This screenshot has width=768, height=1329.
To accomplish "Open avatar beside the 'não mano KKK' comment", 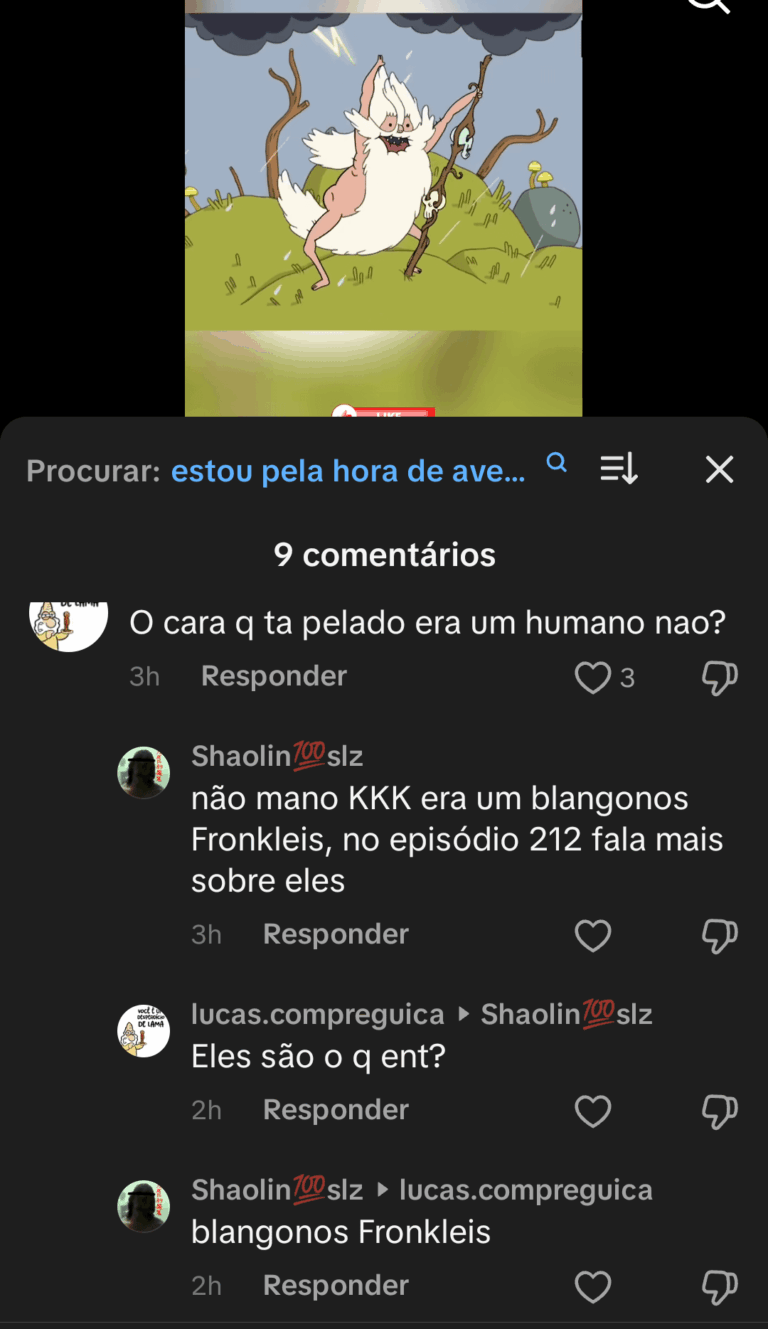I will (x=144, y=772).
